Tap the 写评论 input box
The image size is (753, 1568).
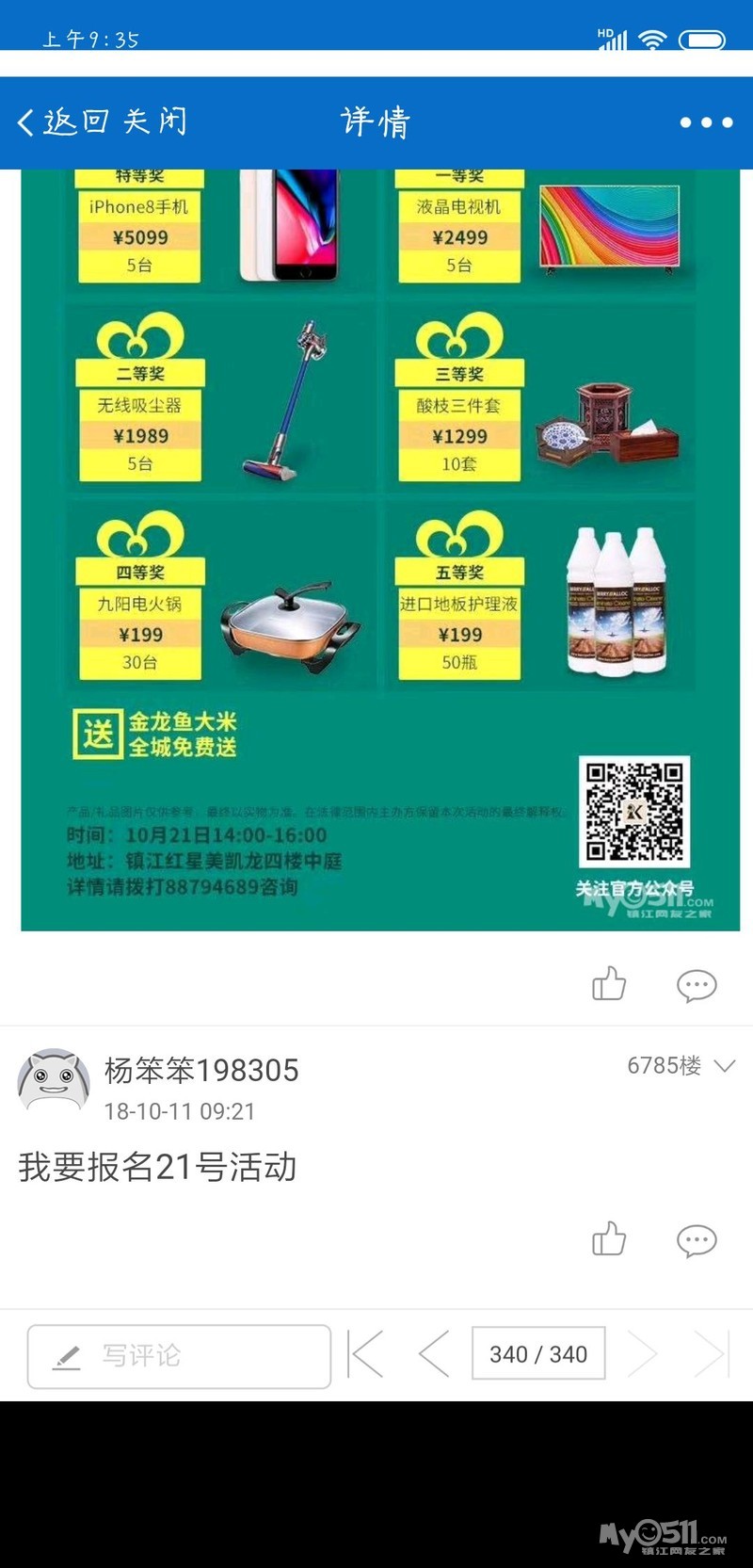point(179,1356)
